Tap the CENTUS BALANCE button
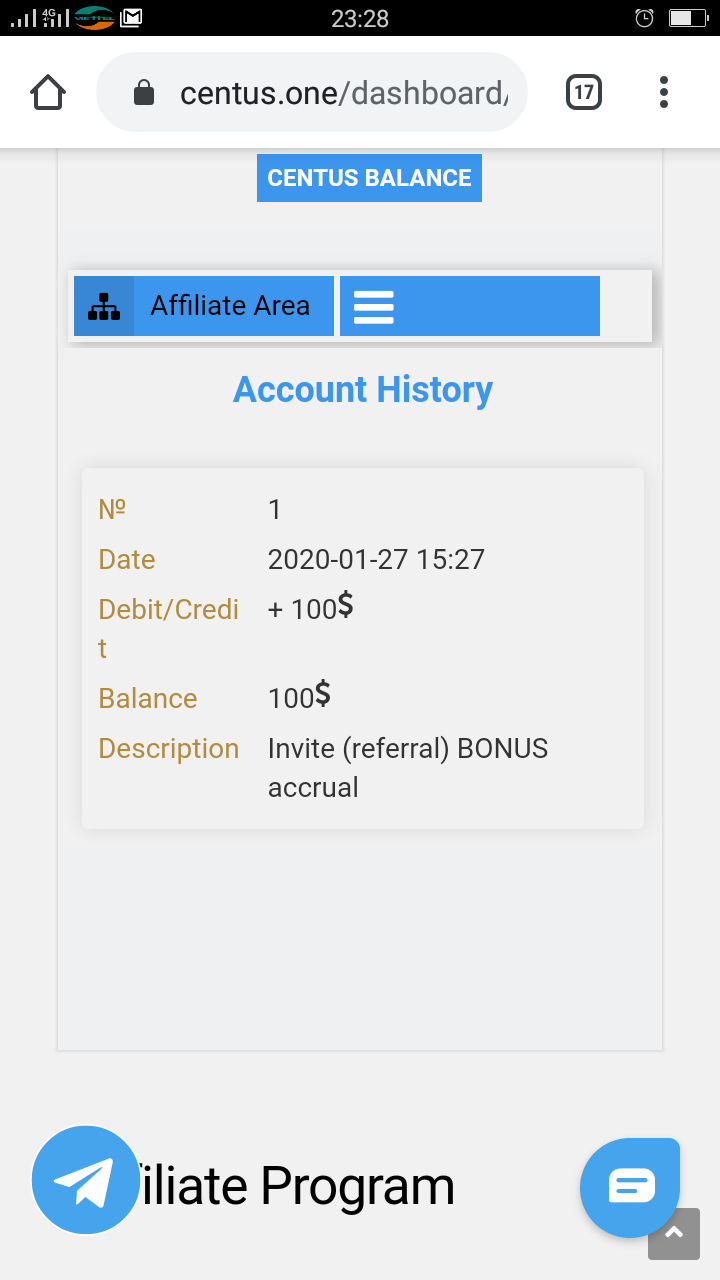This screenshot has height=1280, width=720. click(369, 178)
